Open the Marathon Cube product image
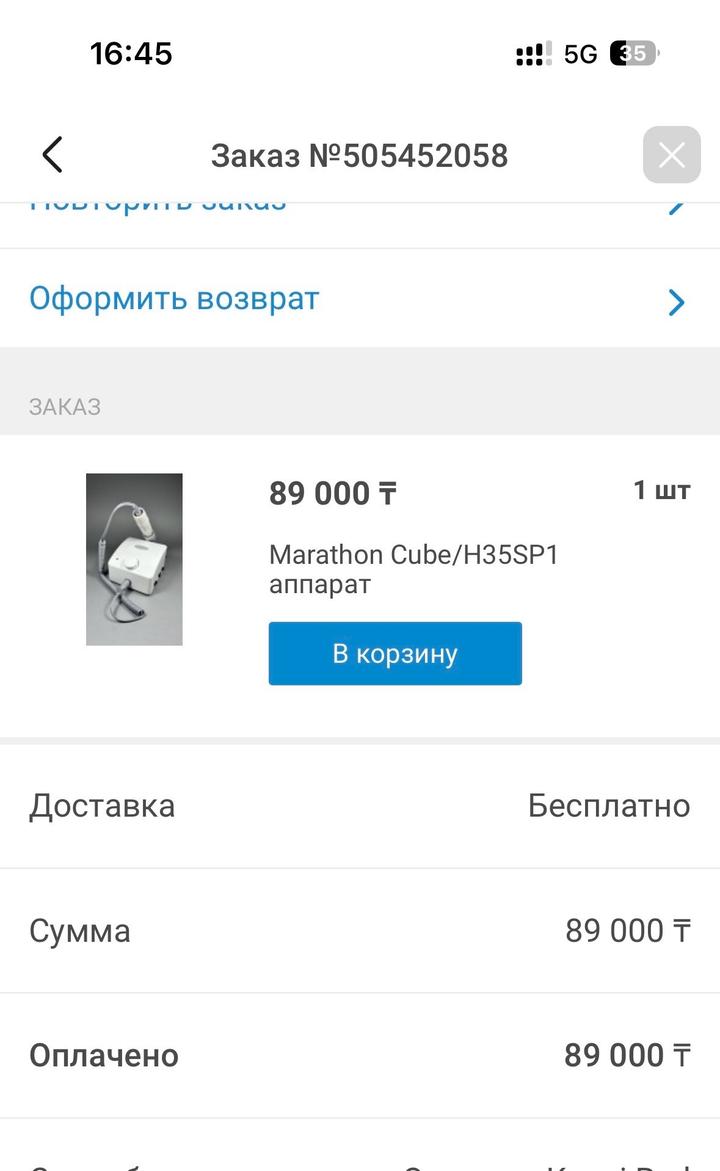Screen dimensions: 720x1171 [134, 559]
